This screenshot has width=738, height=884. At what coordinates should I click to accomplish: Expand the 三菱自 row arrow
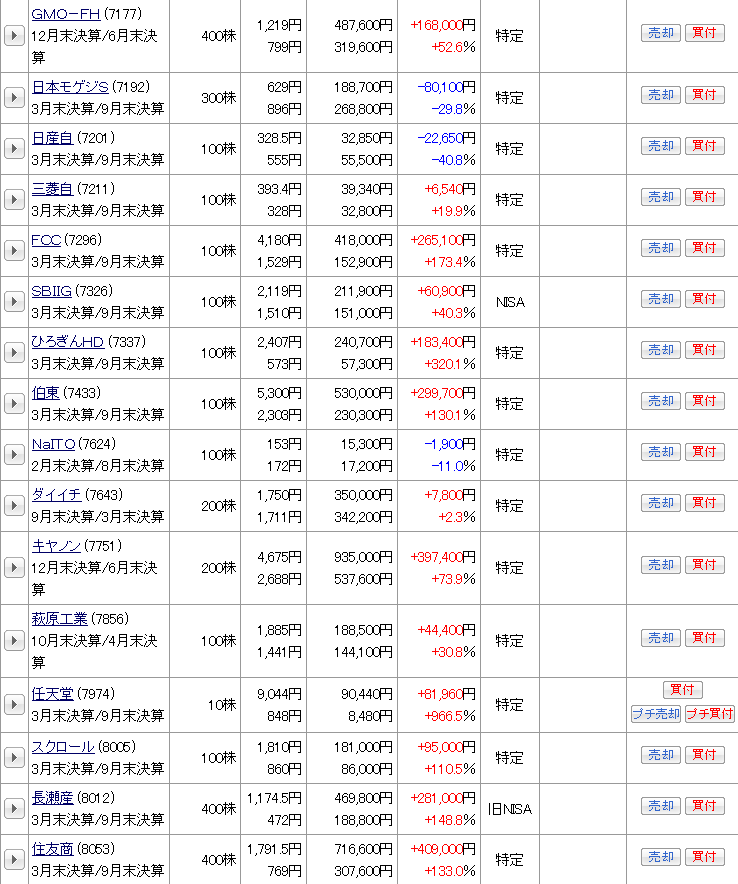pyautogui.click(x=14, y=200)
